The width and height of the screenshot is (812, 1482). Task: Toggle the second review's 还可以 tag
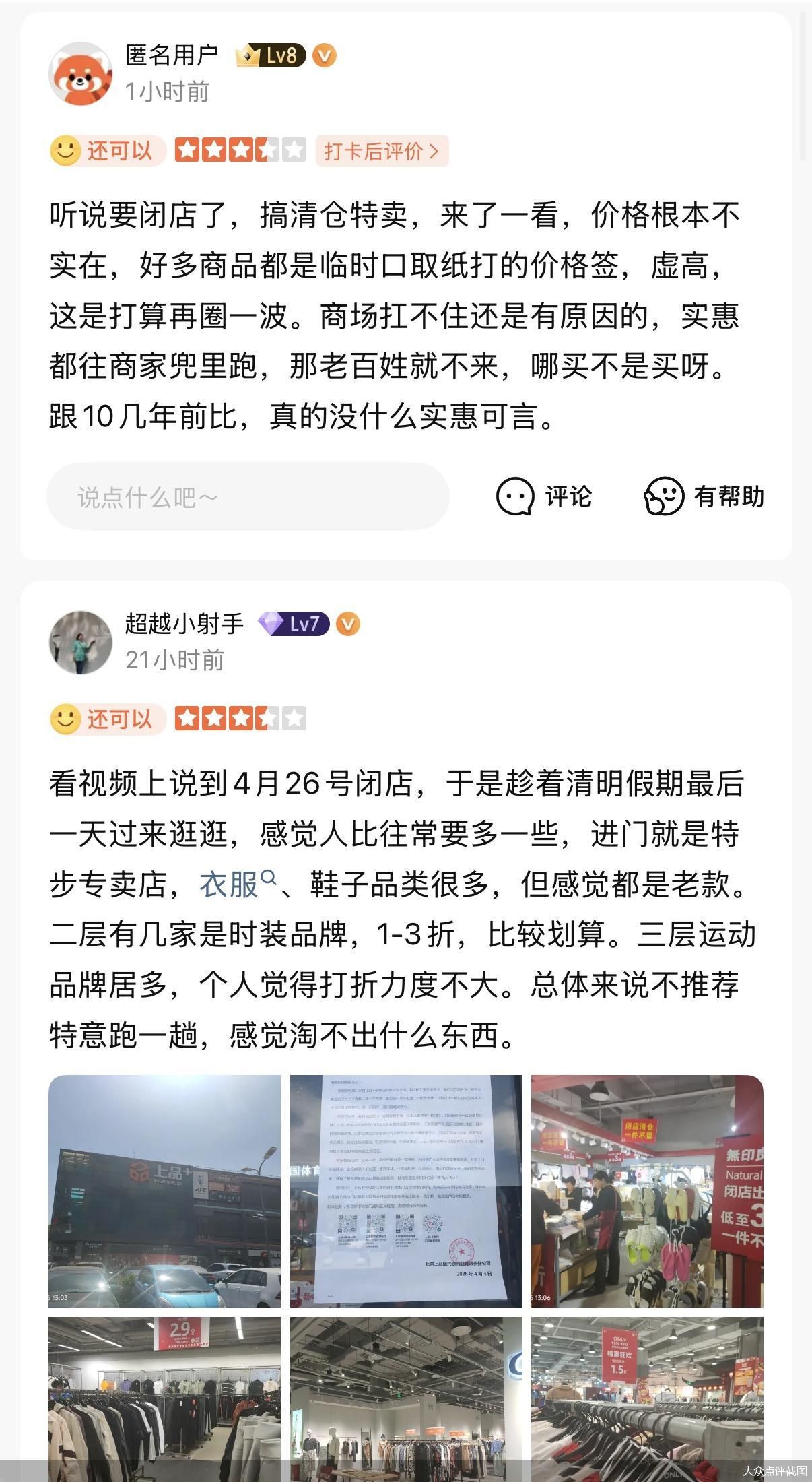(119, 719)
